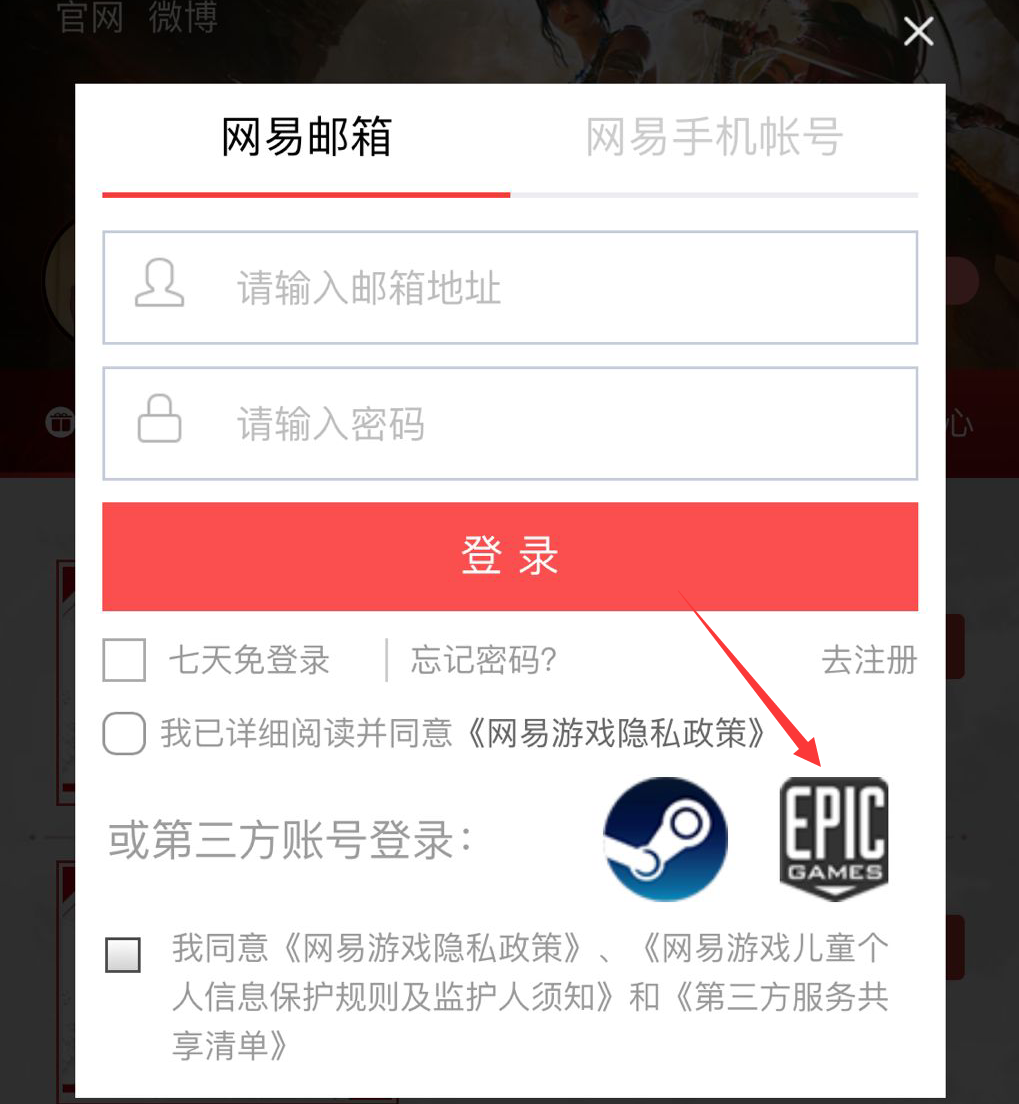Screen dimensions: 1019x1104
Task: Switch to the 网易手机帐号 tab
Action: pyautogui.click(x=714, y=137)
